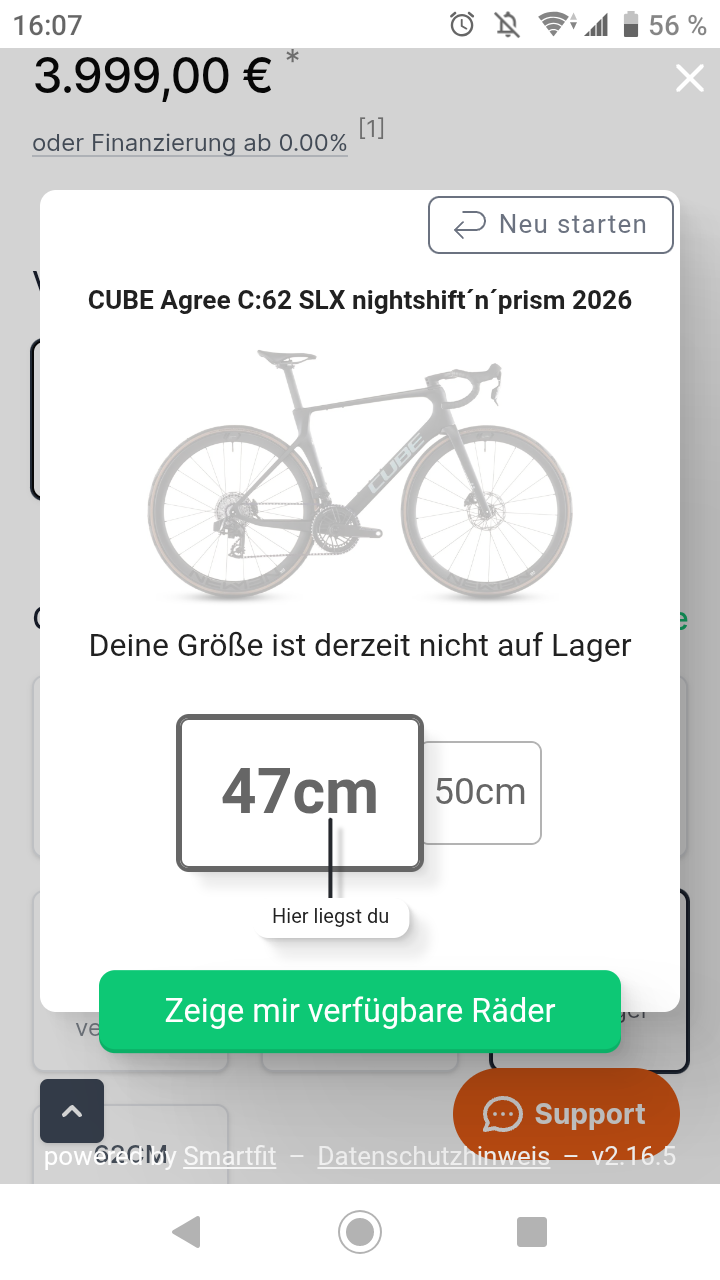This screenshot has height=1280, width=720.
Task: Return to the system home screen
Action: (x=360, y=1232)
